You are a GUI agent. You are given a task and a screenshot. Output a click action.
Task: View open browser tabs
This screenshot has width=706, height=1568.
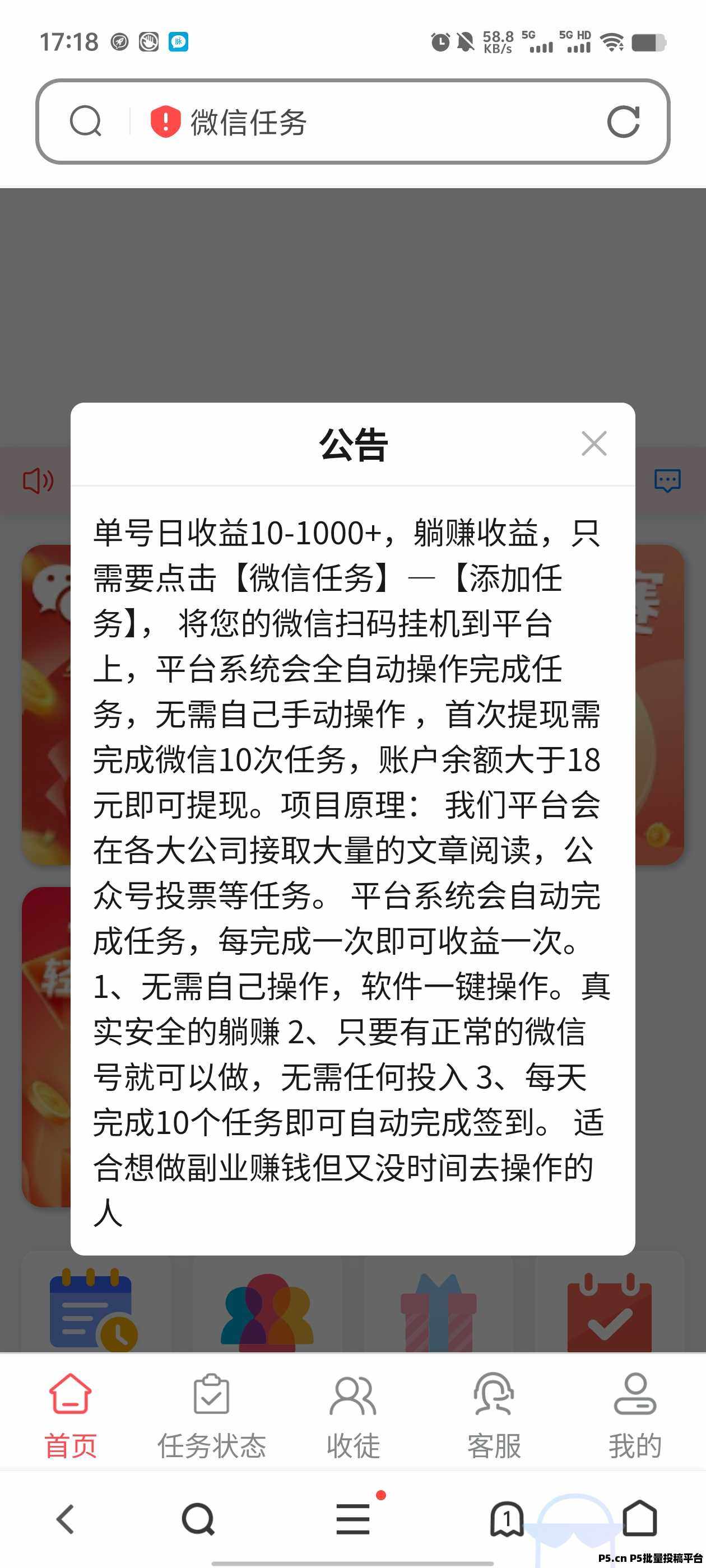507,1519
